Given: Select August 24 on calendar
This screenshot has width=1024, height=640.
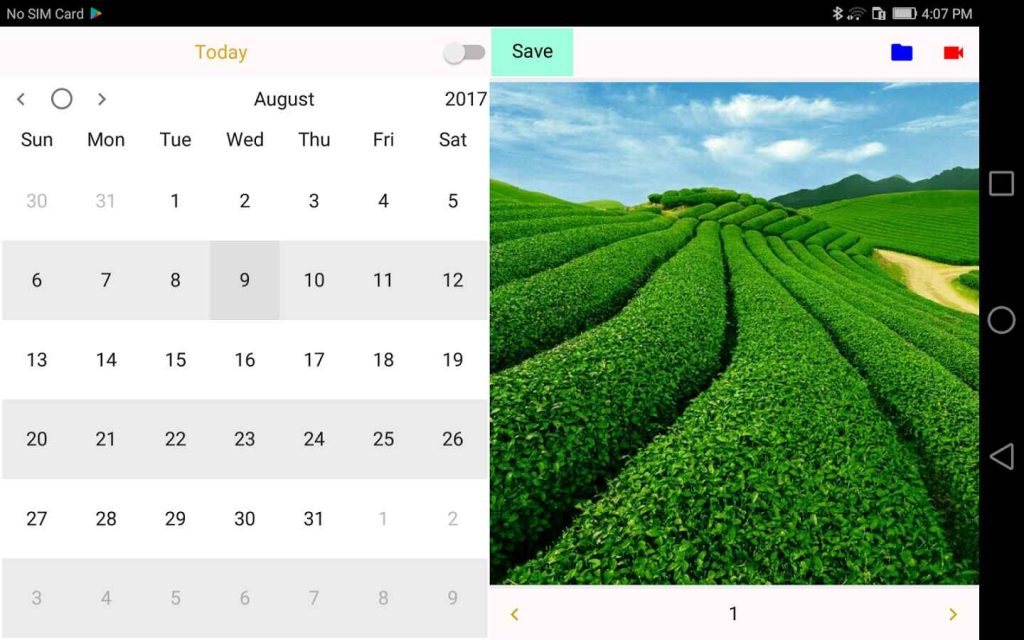Looking at the screenshot, I should coord(314,439).
